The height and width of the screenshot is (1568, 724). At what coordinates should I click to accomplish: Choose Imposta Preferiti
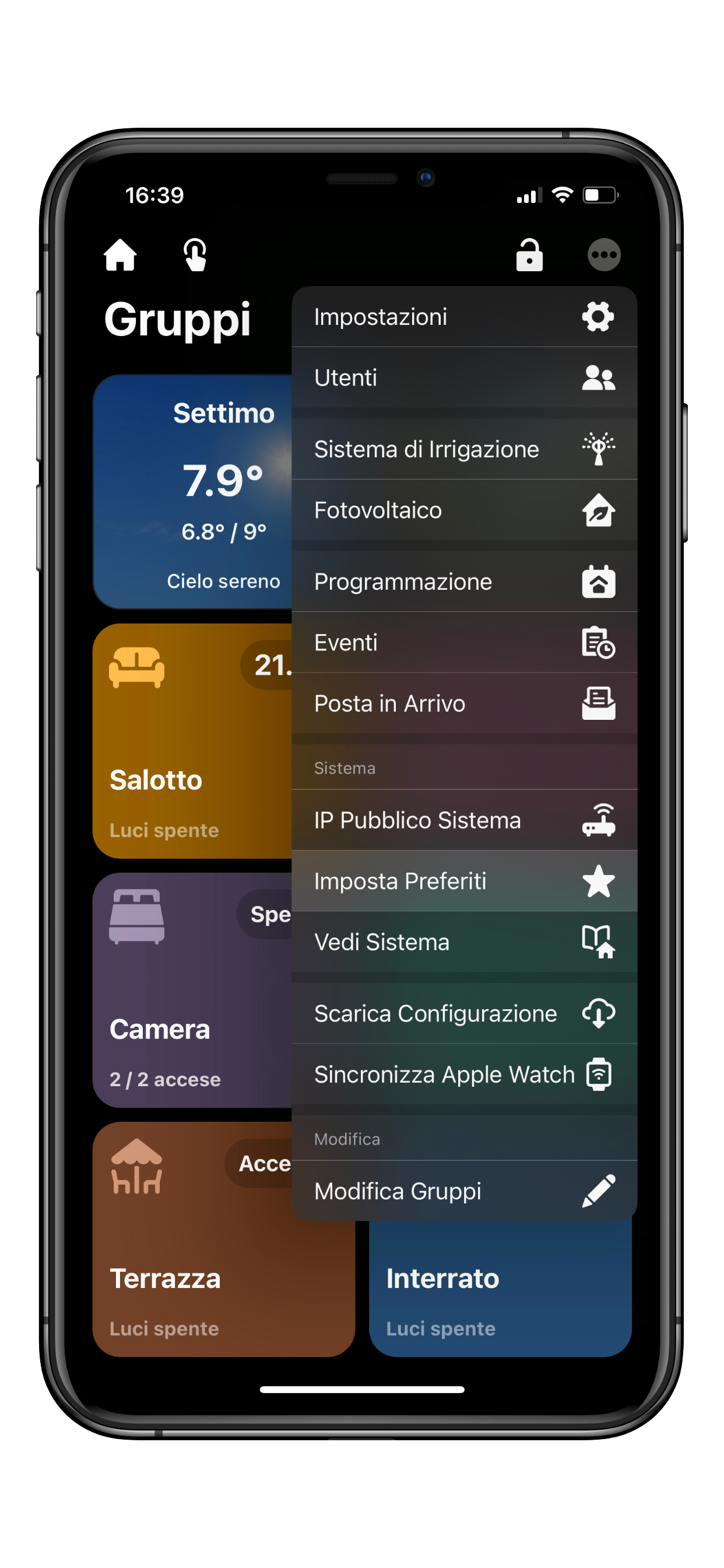click(x=463, y=881)
